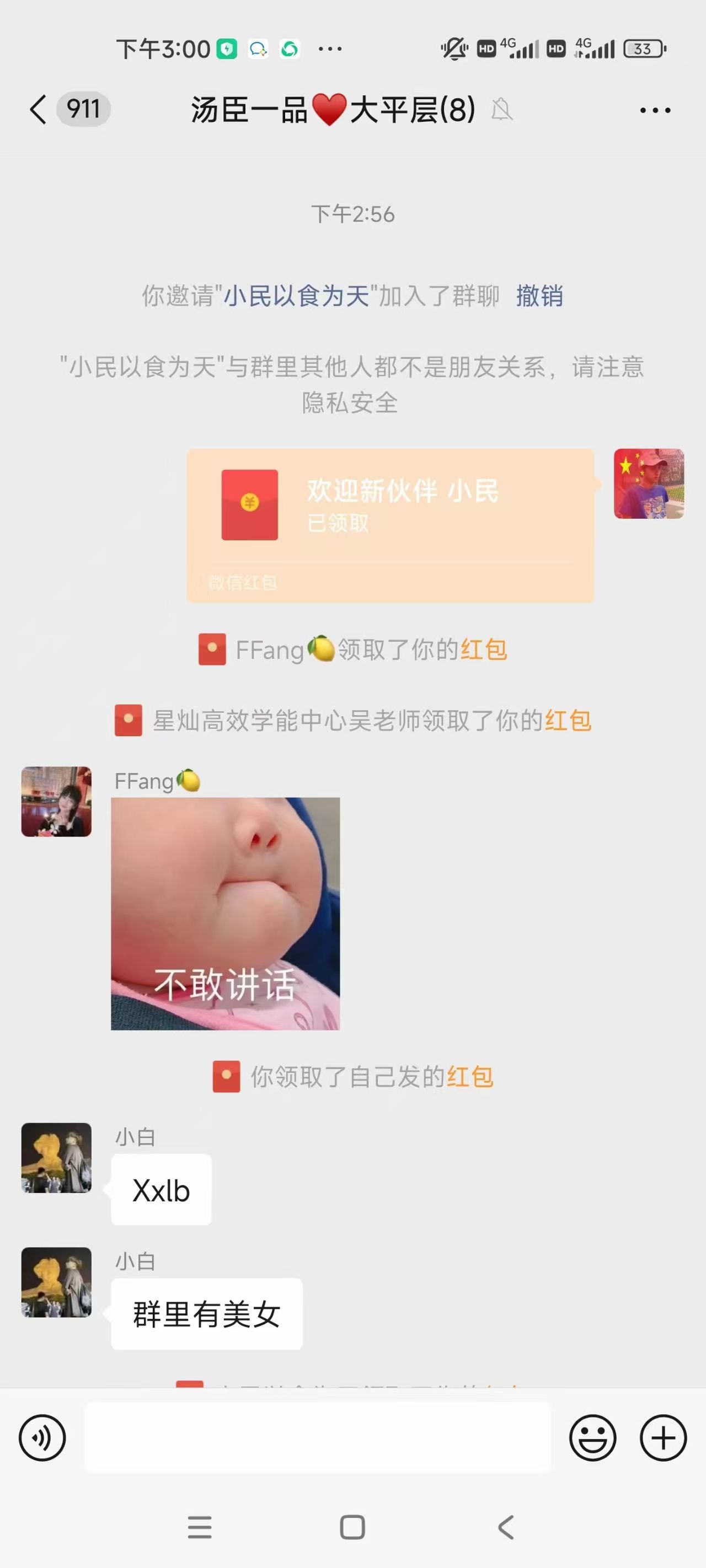This screenshot has width=706, height=1568.
Task: Switch to voice message input
Action: [42, 1438]
